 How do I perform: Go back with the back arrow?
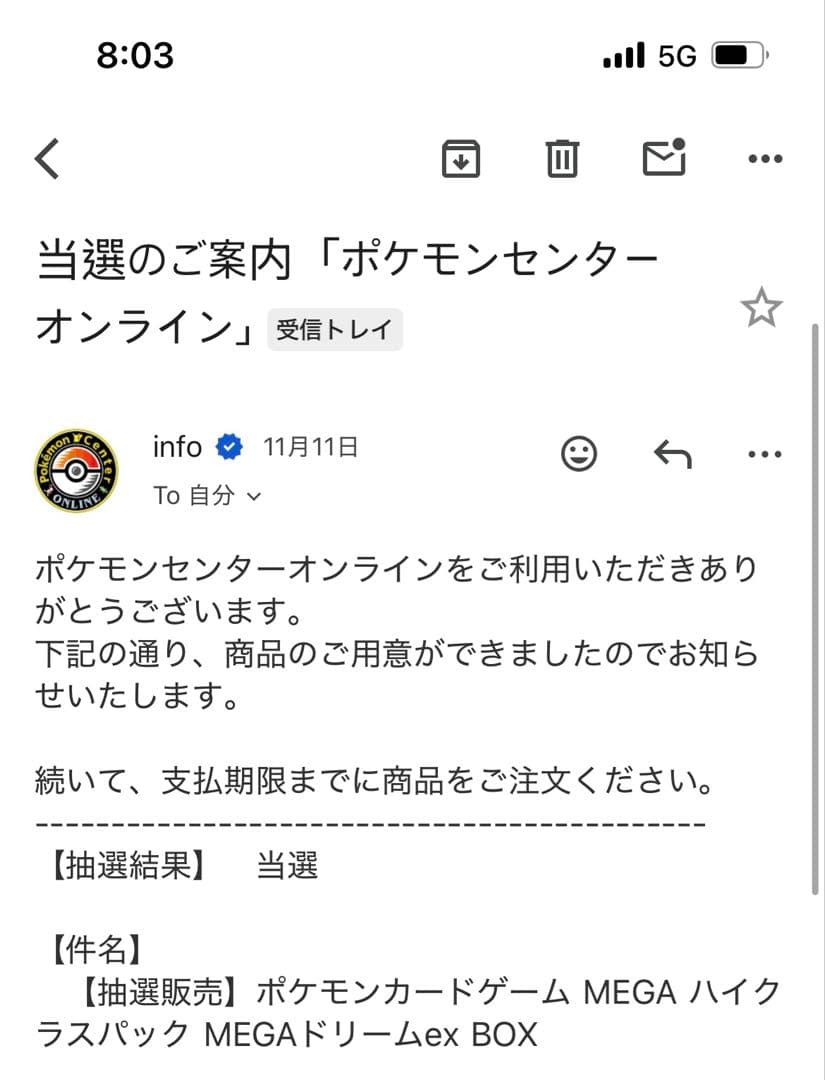tap(44, 158)
